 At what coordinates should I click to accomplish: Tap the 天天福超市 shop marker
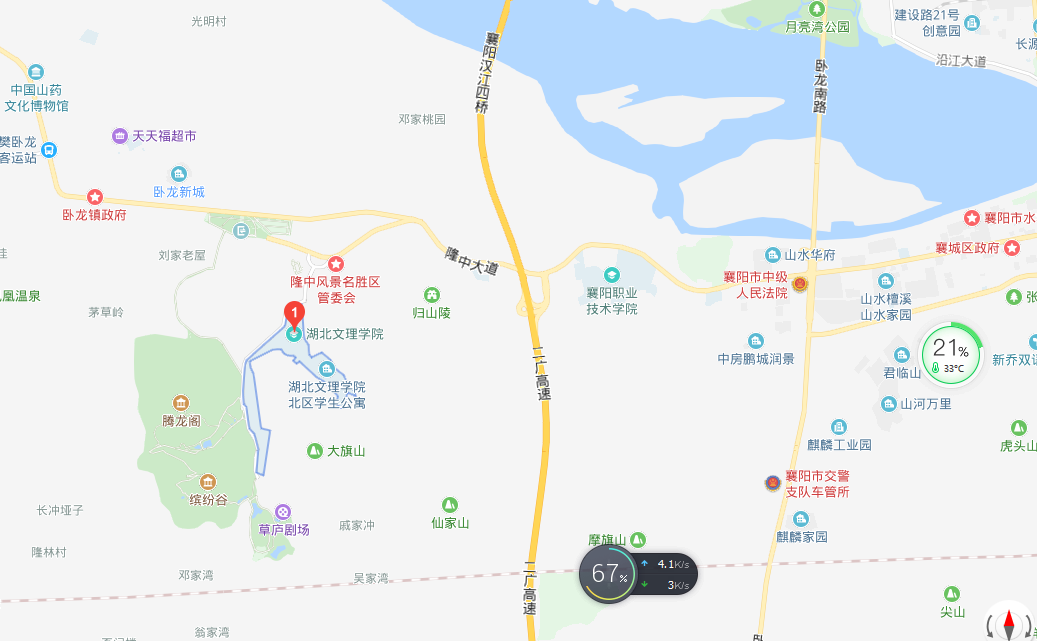(120, 136)
